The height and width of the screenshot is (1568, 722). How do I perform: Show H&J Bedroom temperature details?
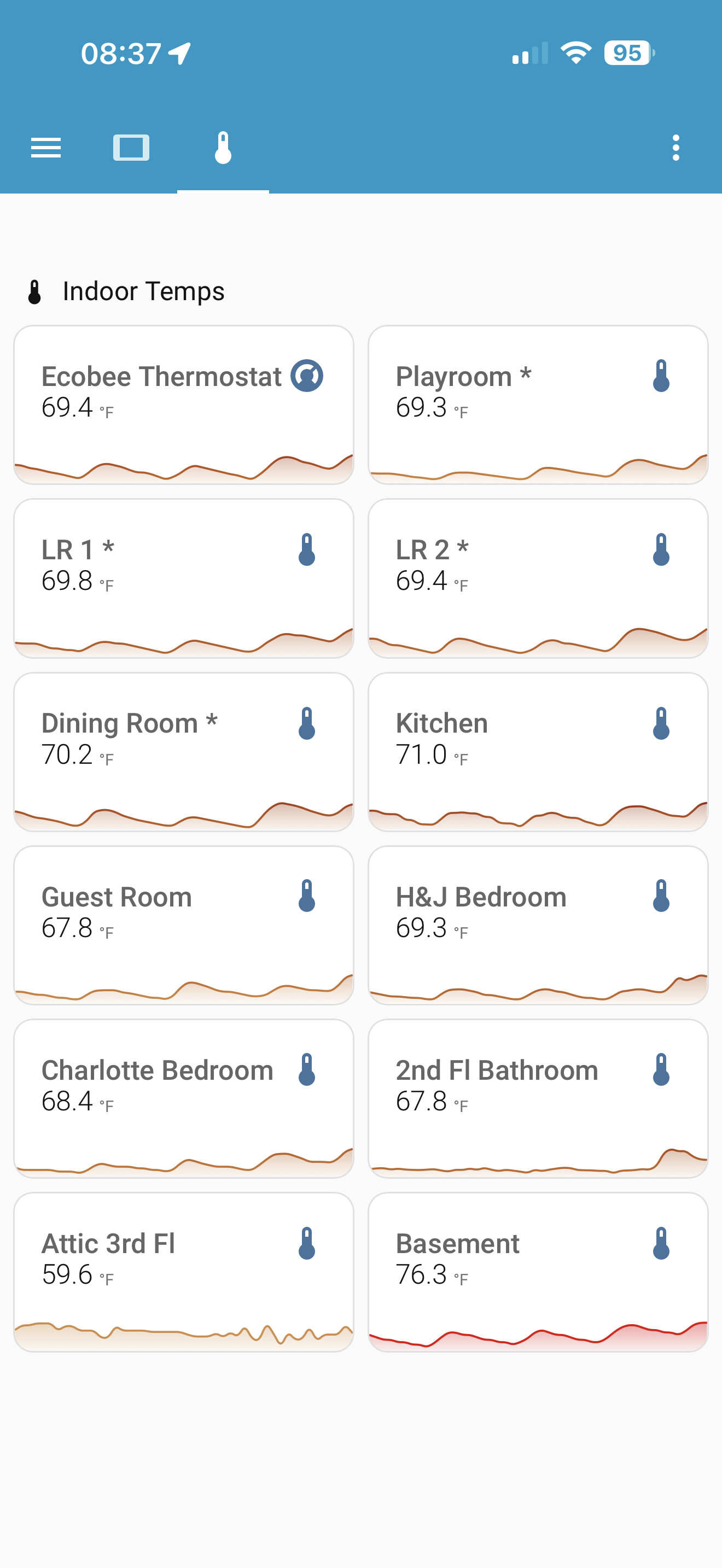click(538, 925)
